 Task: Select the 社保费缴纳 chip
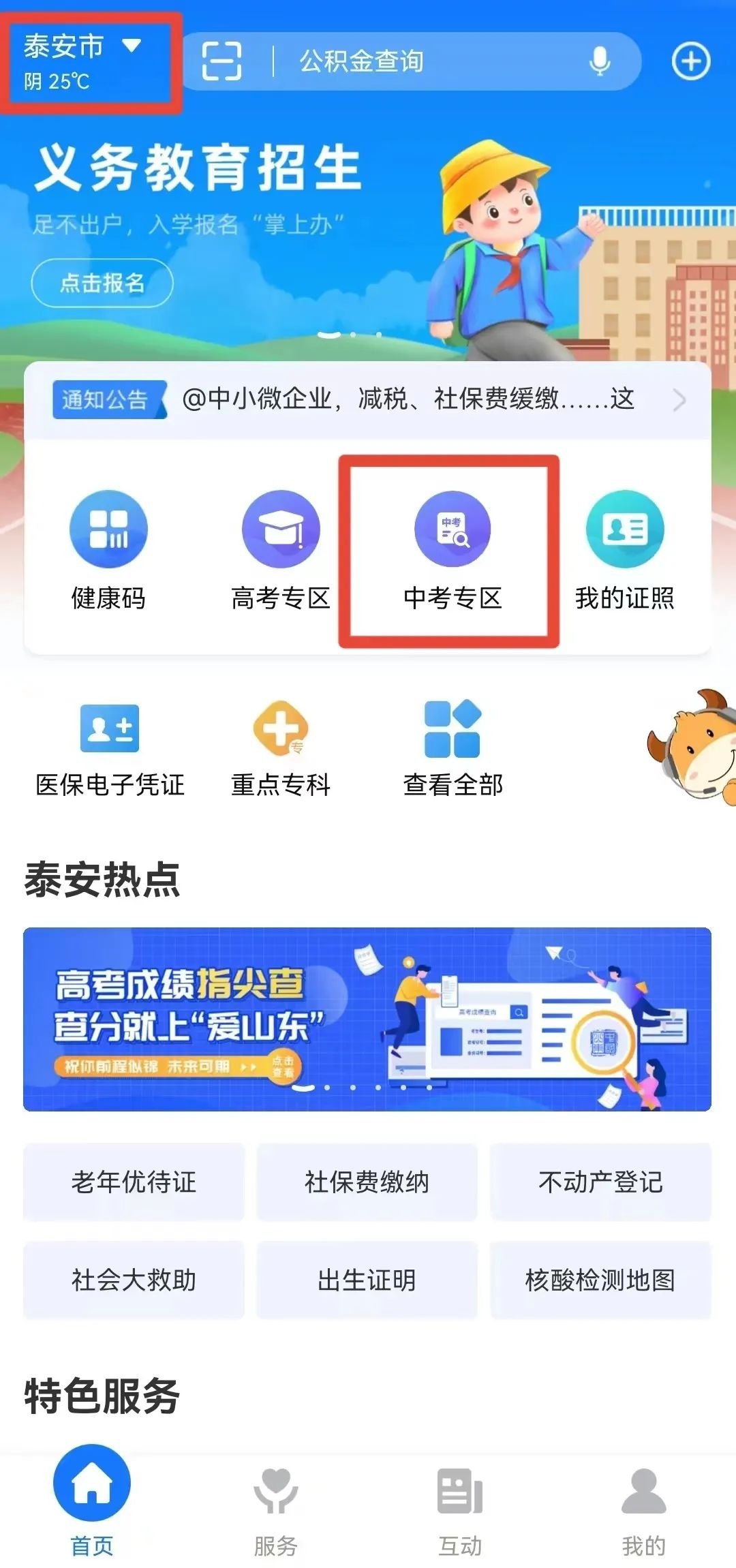point(367,1182)
